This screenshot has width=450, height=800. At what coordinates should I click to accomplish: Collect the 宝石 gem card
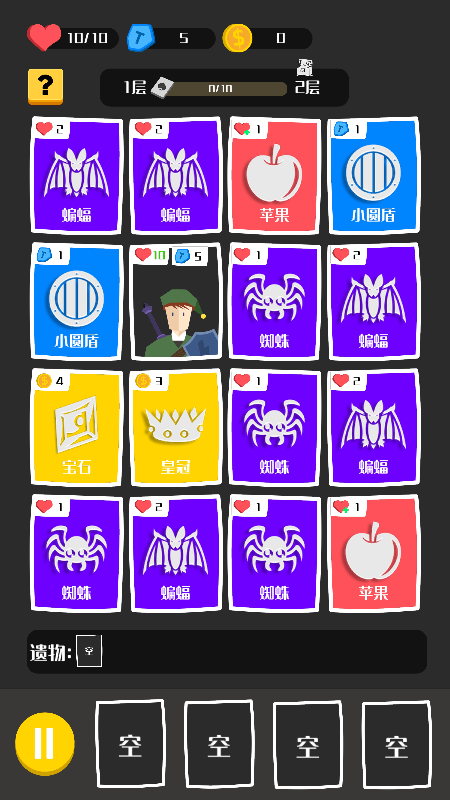pyautogui.click(x=77, y=427)
